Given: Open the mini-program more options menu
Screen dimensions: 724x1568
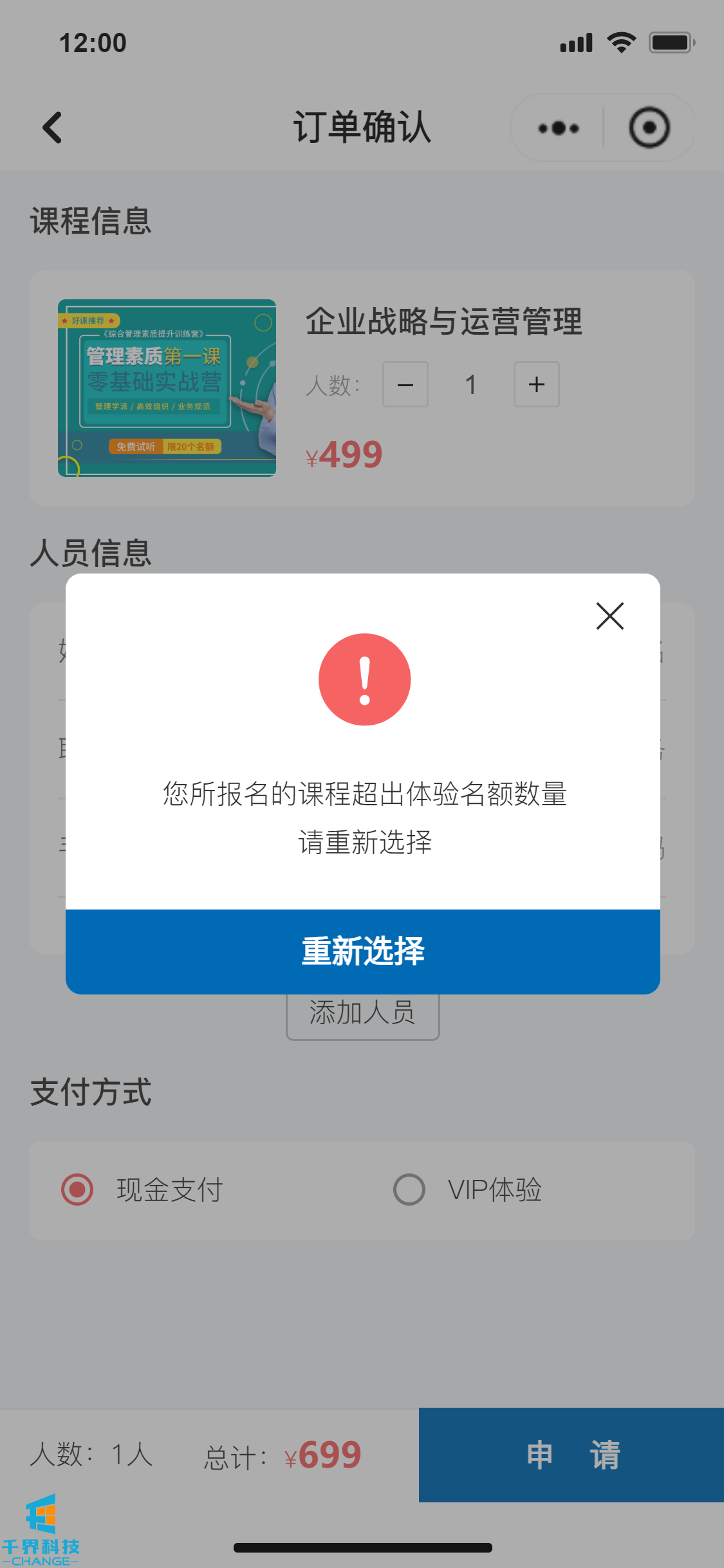Looking at the screenshot, I should pyautogui.click(x=558, y=128).
